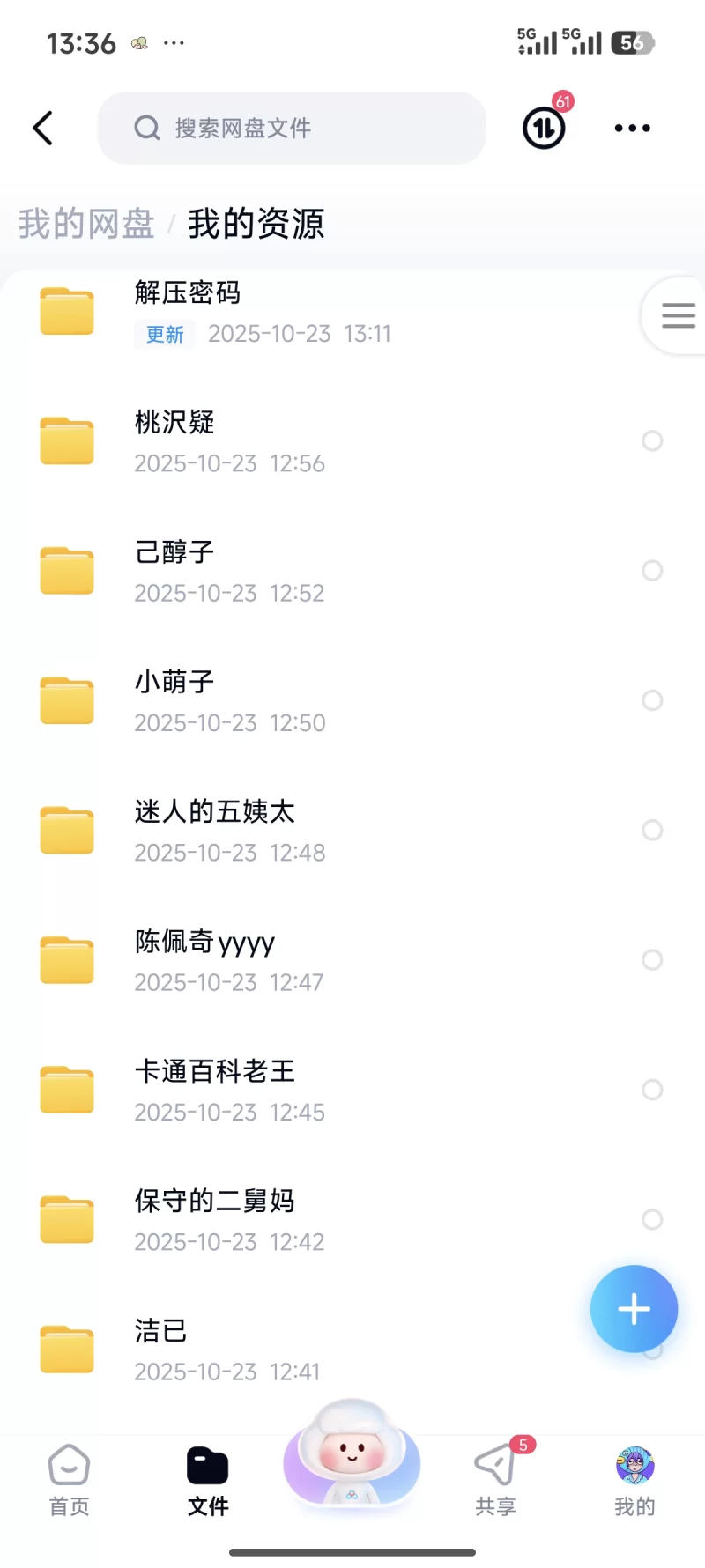Select the checkbox for 迷人的五姨太

pos(652,830)
